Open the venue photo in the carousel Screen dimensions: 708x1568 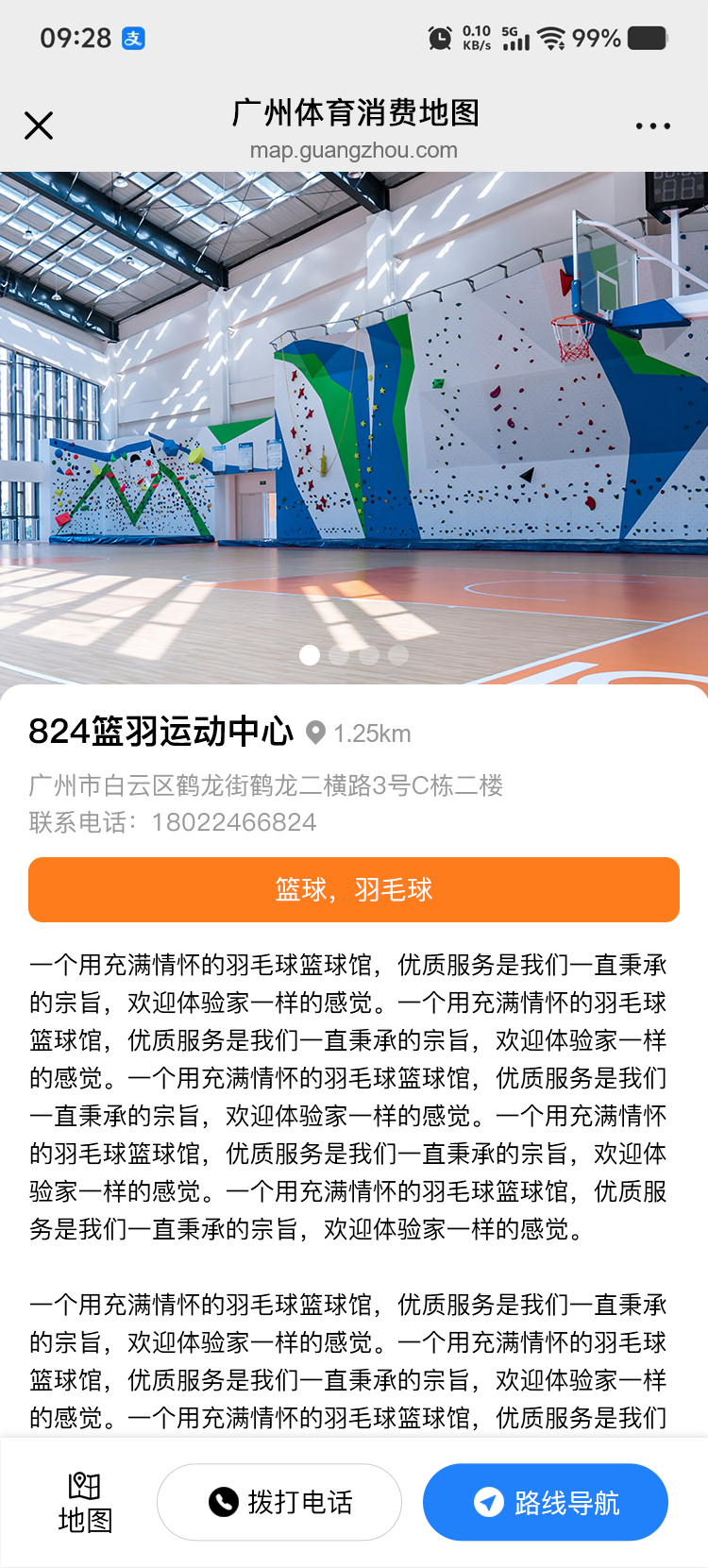[354, 425]
